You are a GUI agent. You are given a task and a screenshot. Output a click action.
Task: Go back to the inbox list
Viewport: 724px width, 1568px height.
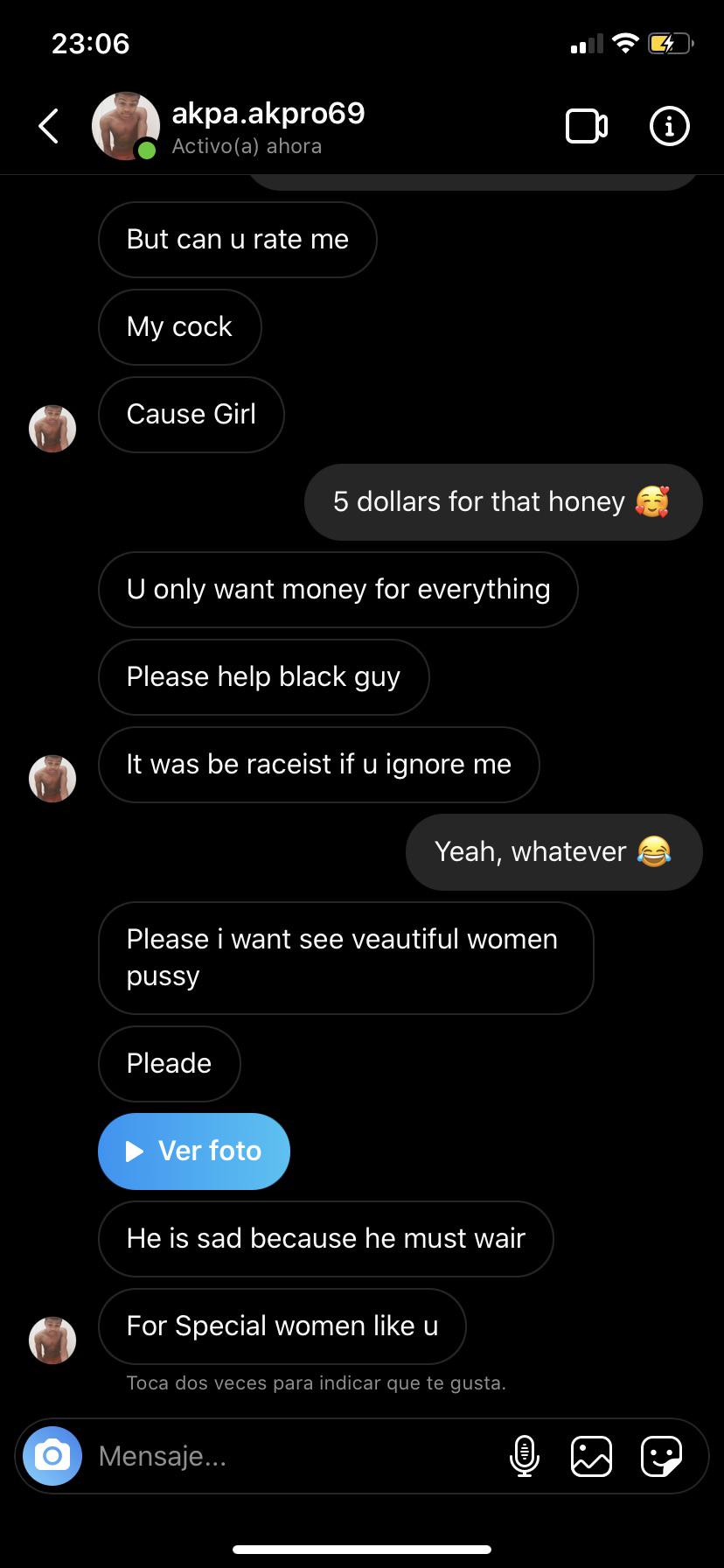click(x=49, y=126)
